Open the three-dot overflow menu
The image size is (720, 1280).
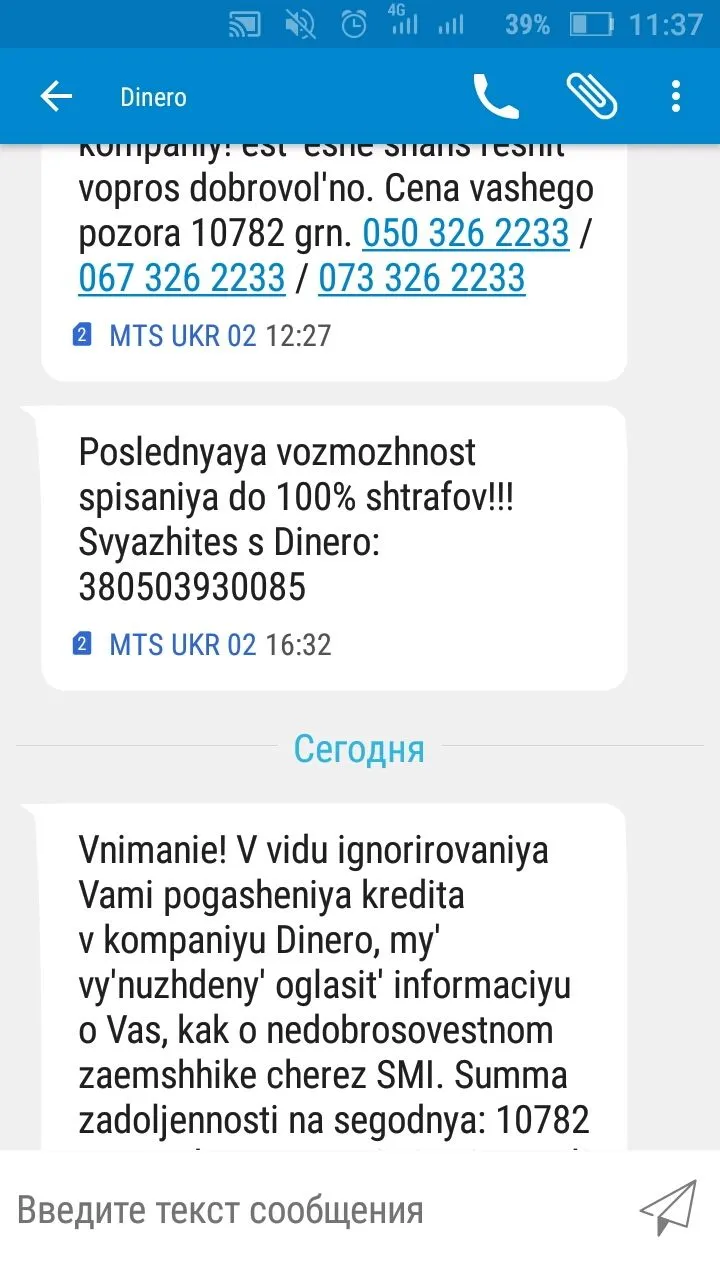676,97
